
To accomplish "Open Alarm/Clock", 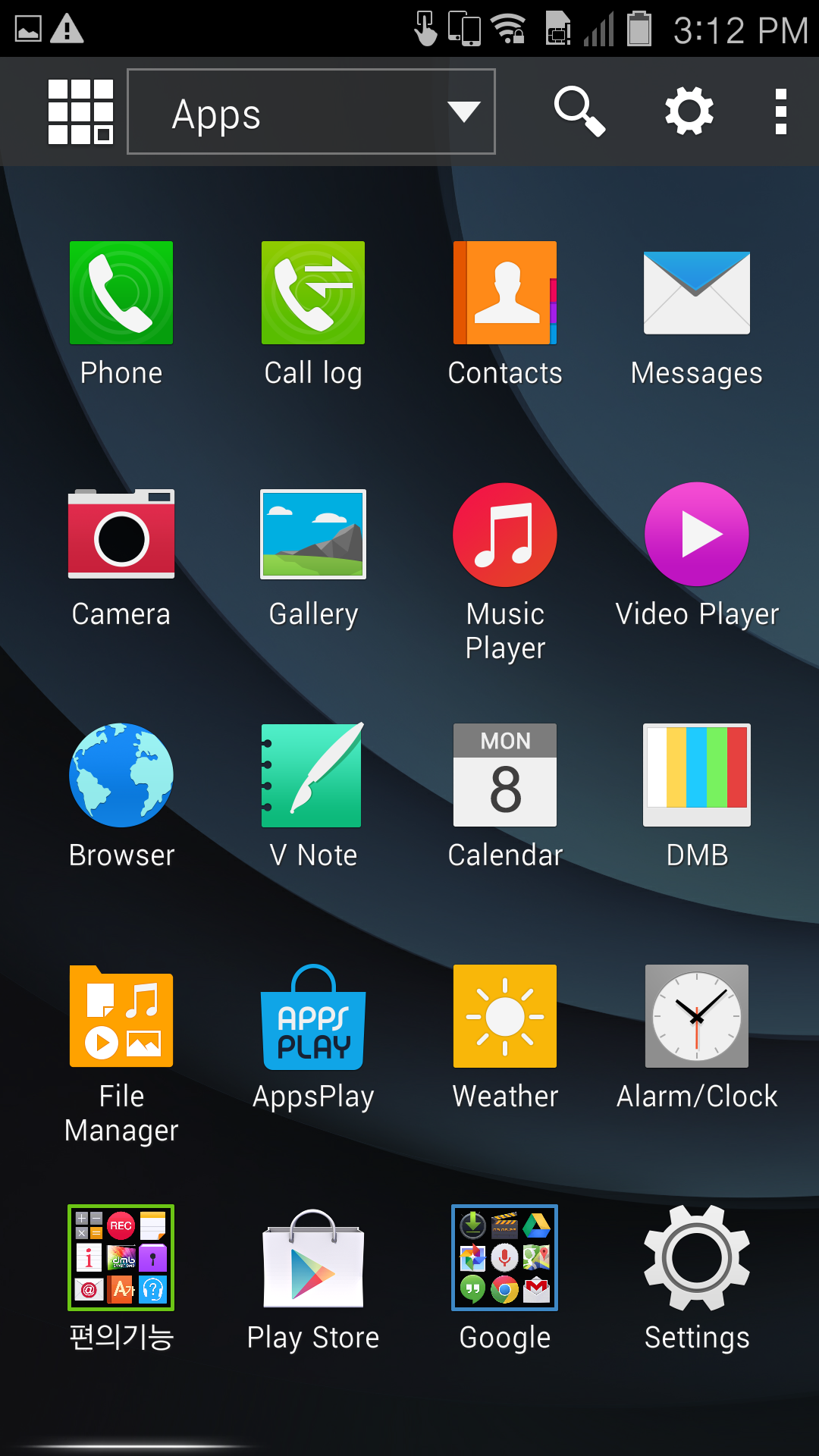I will pyautogui.click(x=697, y=1016).
